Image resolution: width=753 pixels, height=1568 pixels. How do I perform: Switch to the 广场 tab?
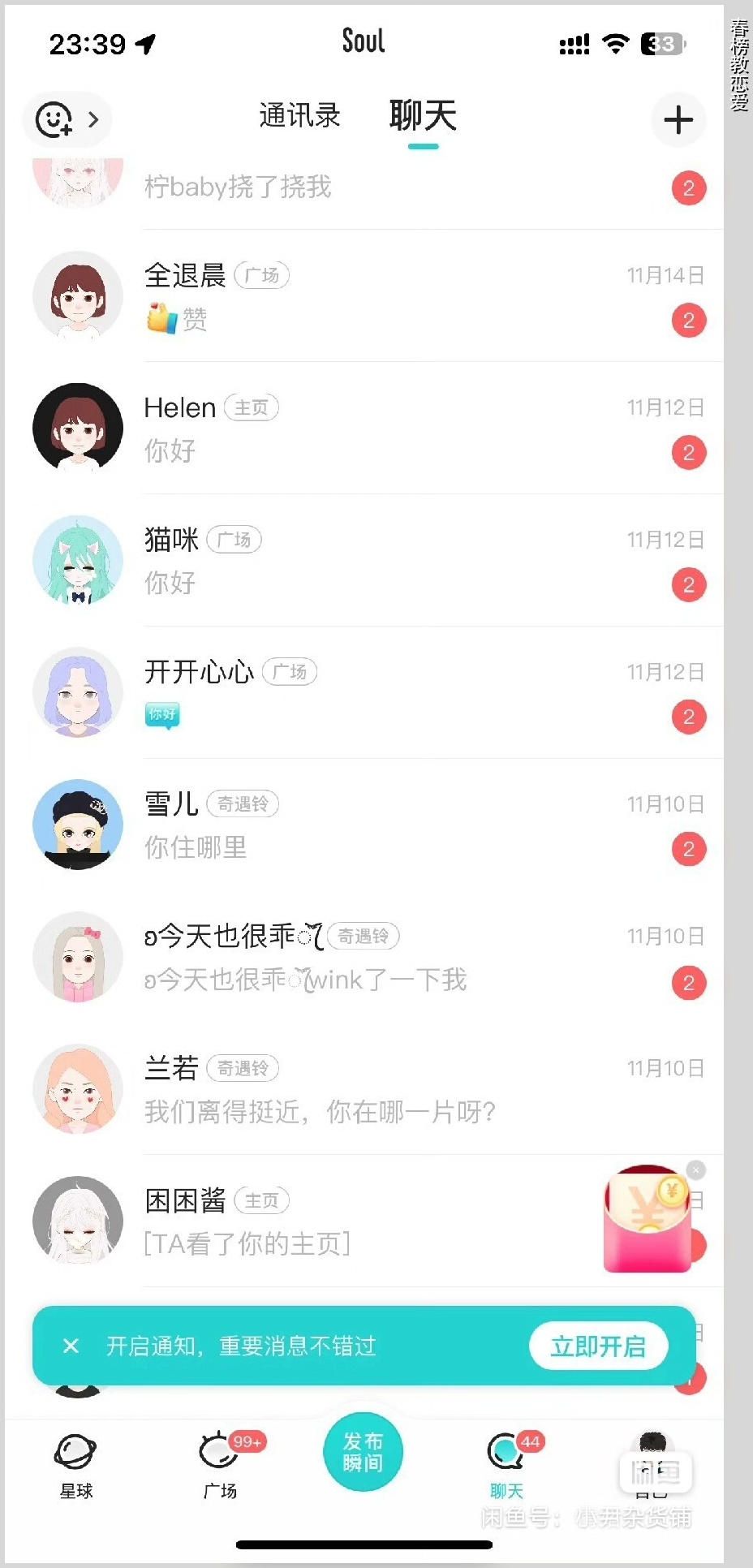pyautogui.click(x=220, y=1463)
